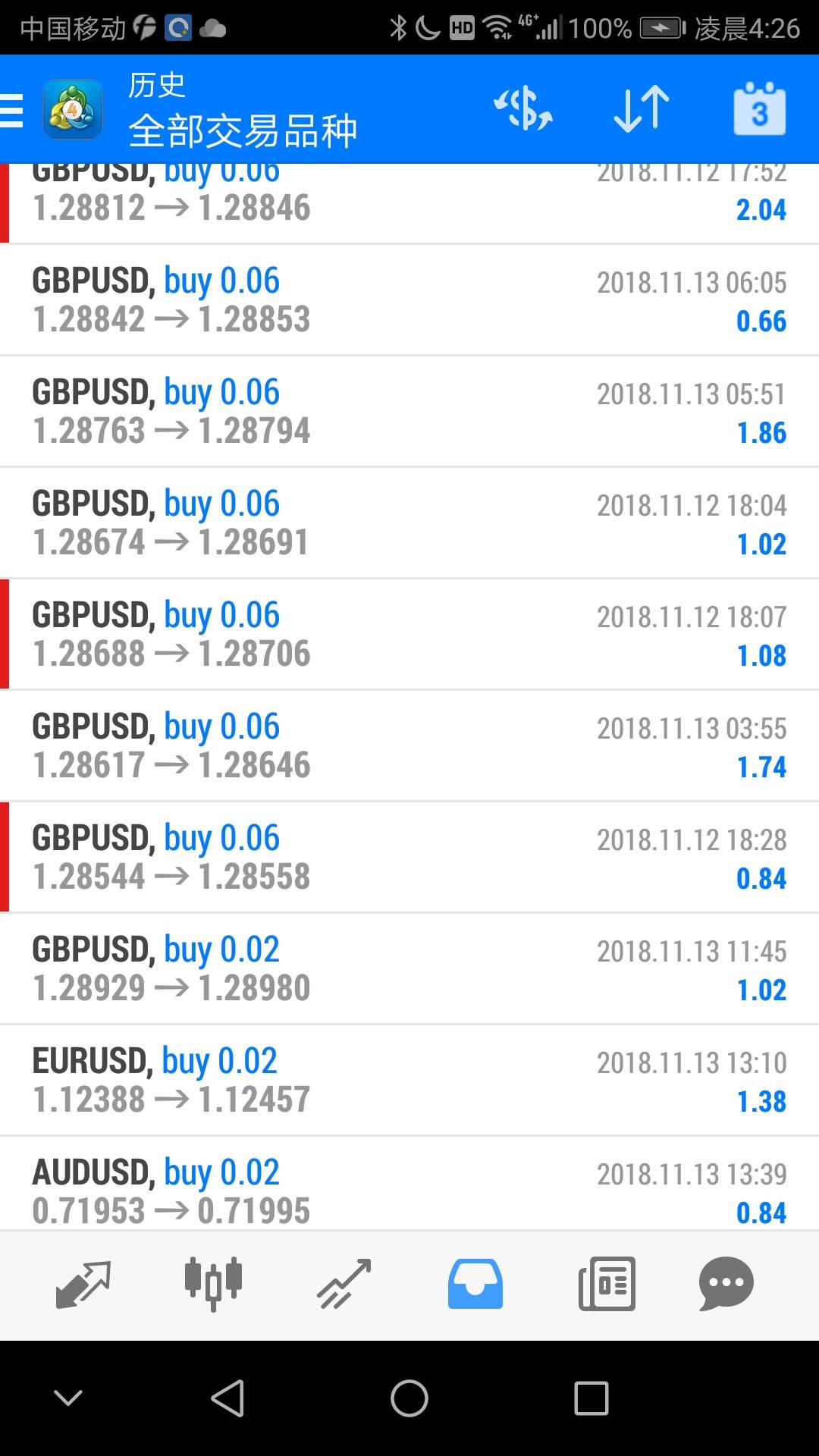Select the History tab
The width and height of the screenshot is (819, 1456).
pos(475,1285)
